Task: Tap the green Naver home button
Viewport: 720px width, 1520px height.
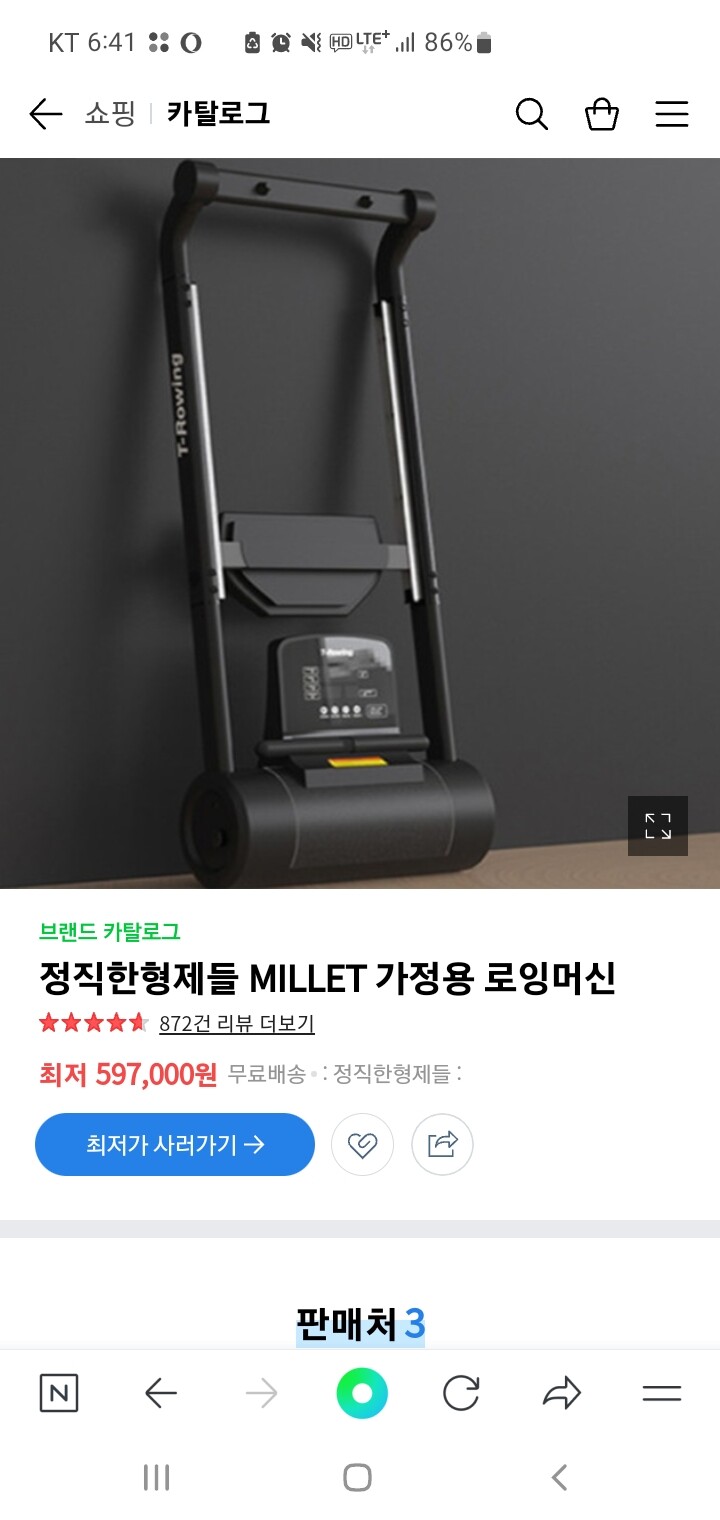Action: (x=360, y=1390)
